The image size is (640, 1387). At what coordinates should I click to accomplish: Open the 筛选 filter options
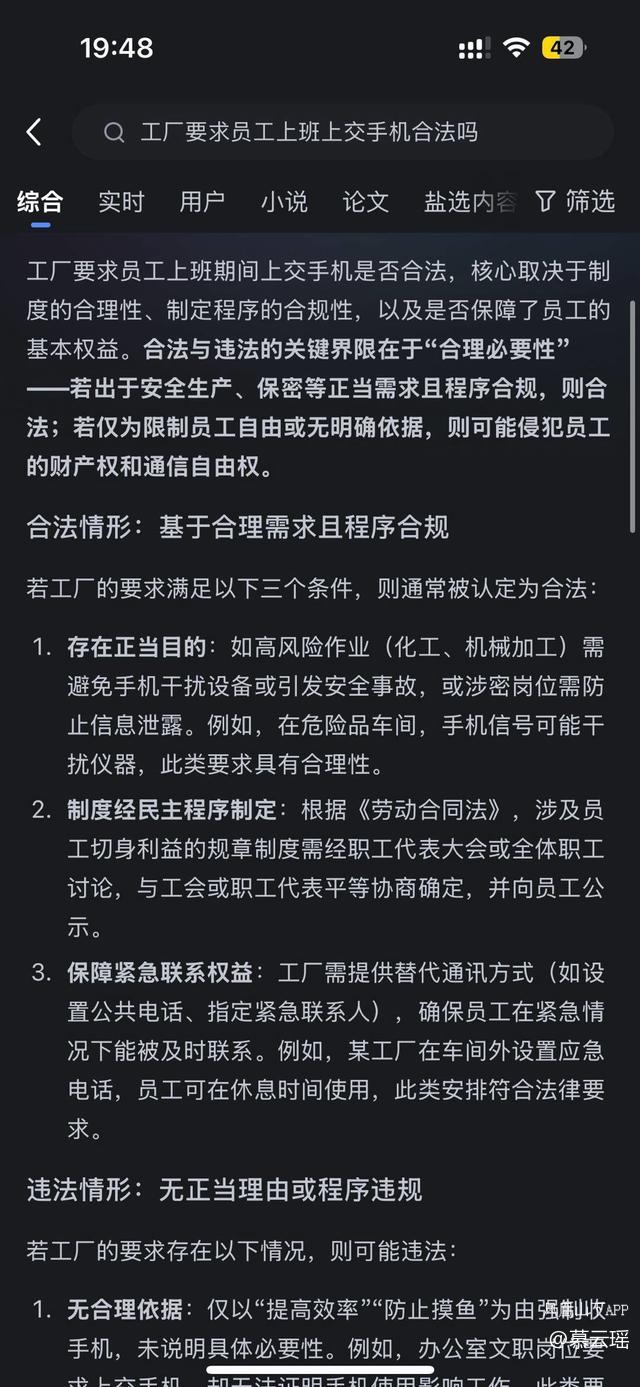(576, 201)
